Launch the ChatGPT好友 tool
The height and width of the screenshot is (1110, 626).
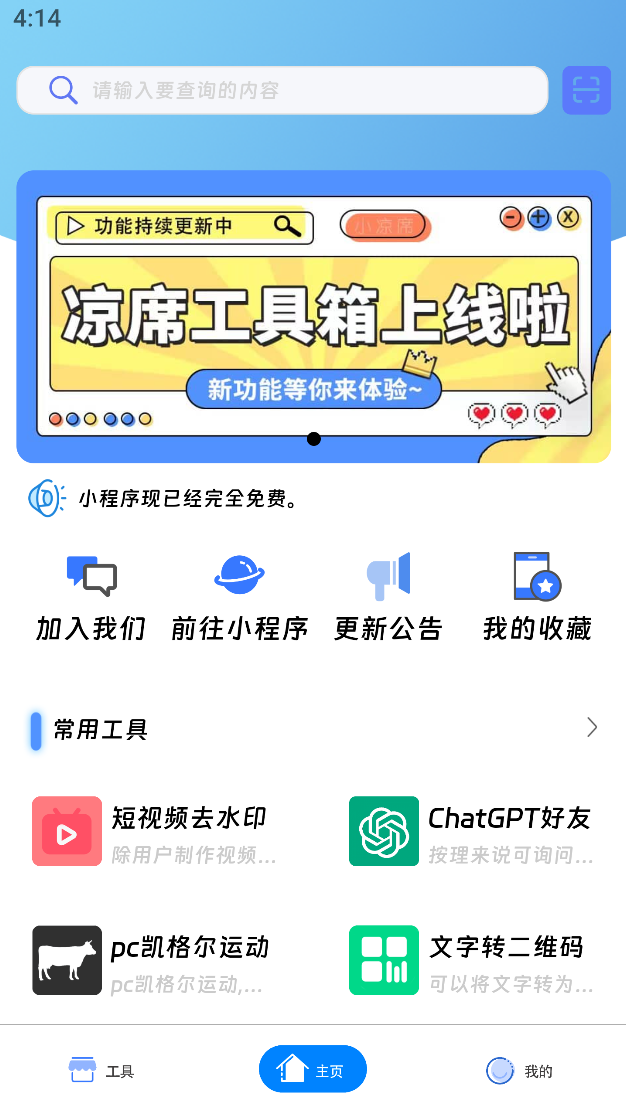click(472, 831)
